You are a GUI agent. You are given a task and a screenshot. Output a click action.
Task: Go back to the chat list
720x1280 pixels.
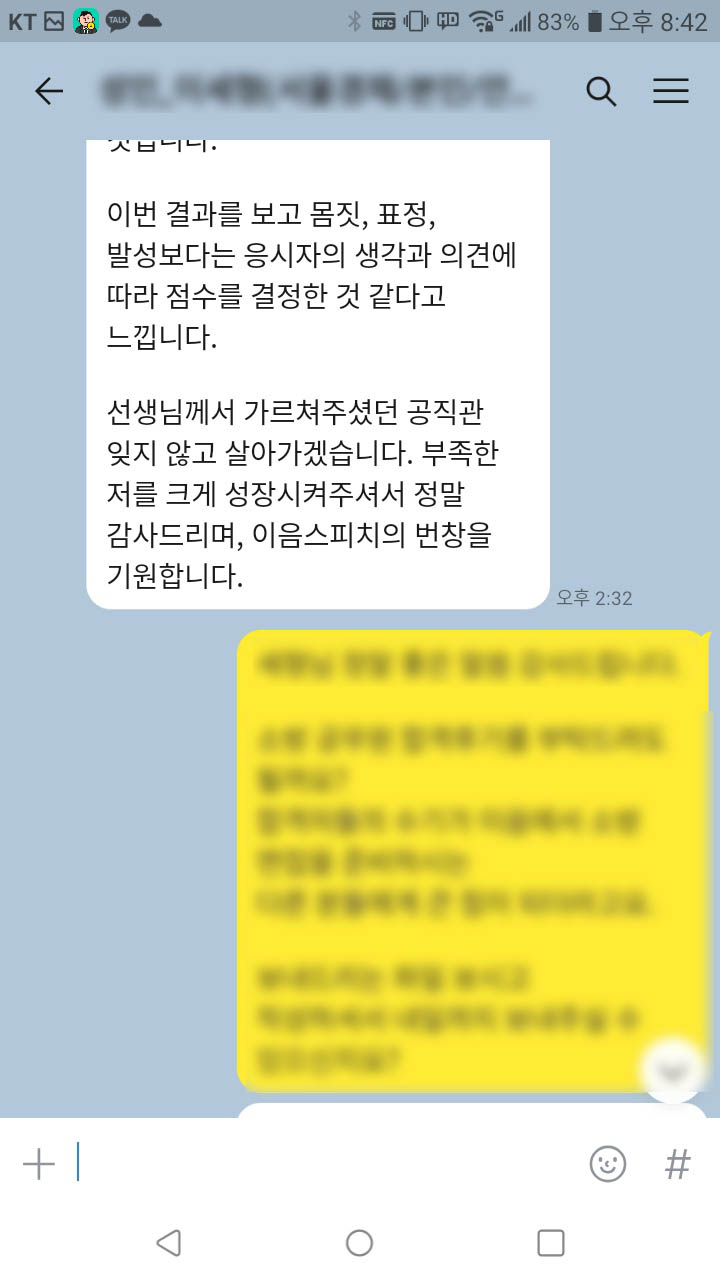pyautogui.click(x=48, y=91)
